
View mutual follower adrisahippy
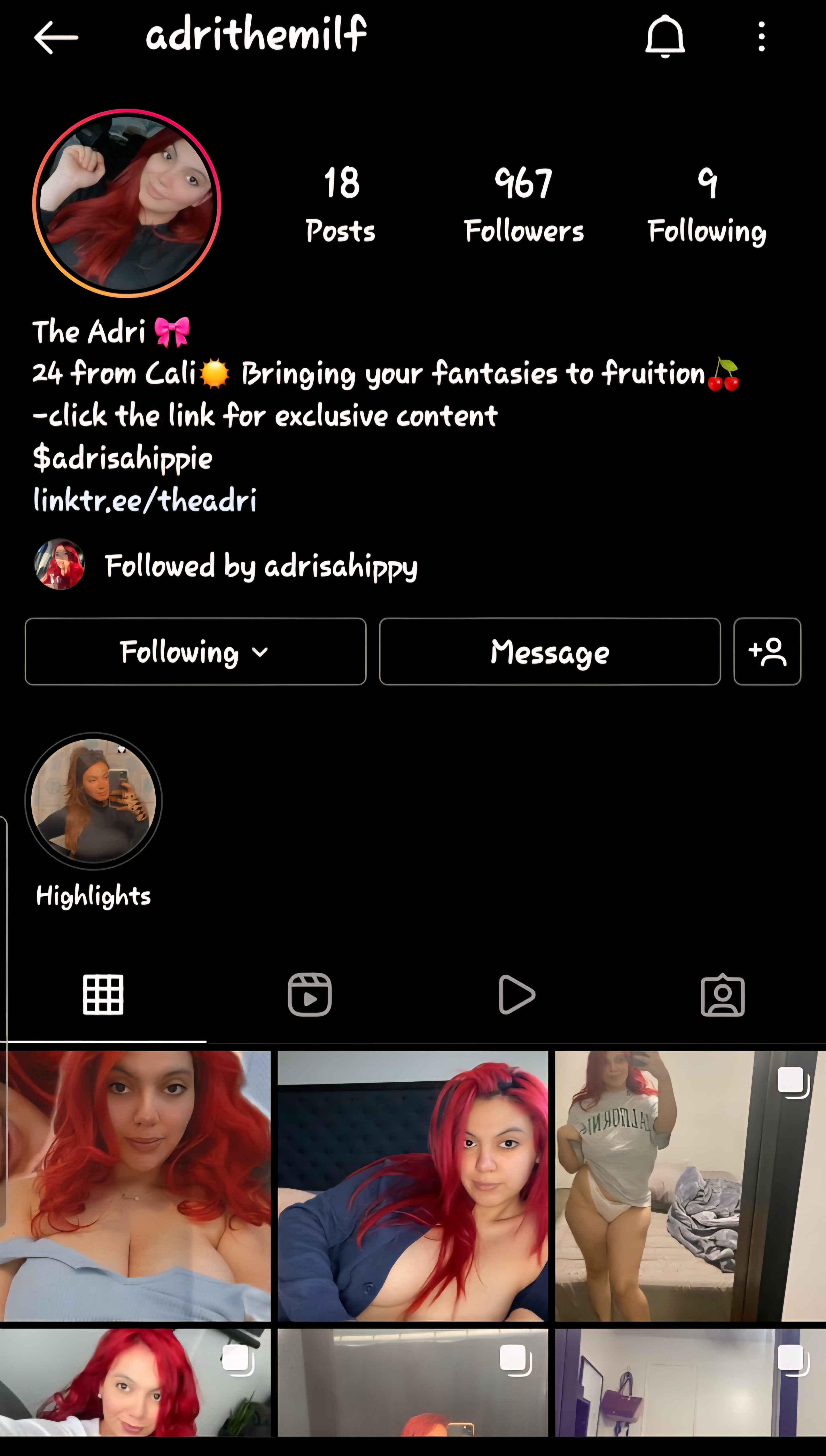261,566
